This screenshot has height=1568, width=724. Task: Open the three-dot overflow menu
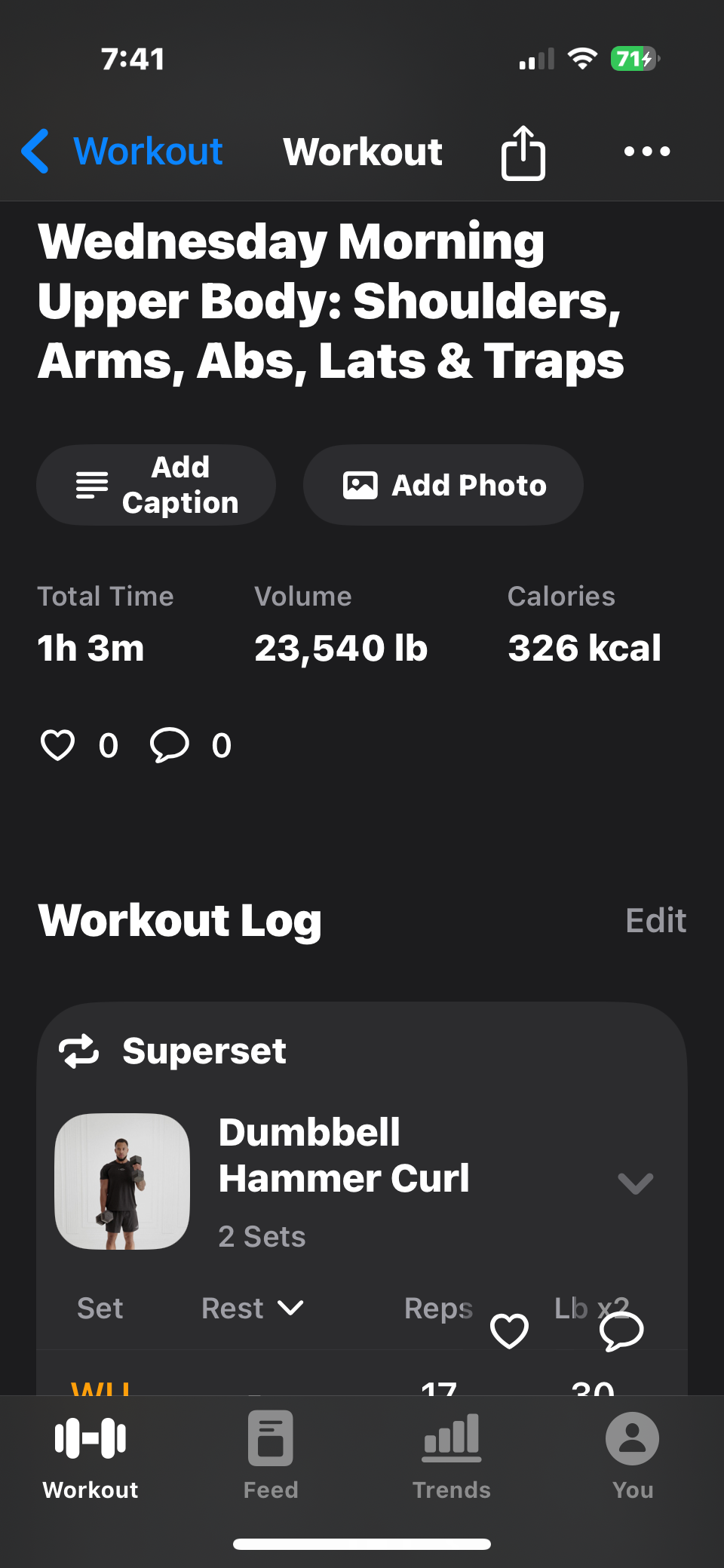(x=647, y=152)
